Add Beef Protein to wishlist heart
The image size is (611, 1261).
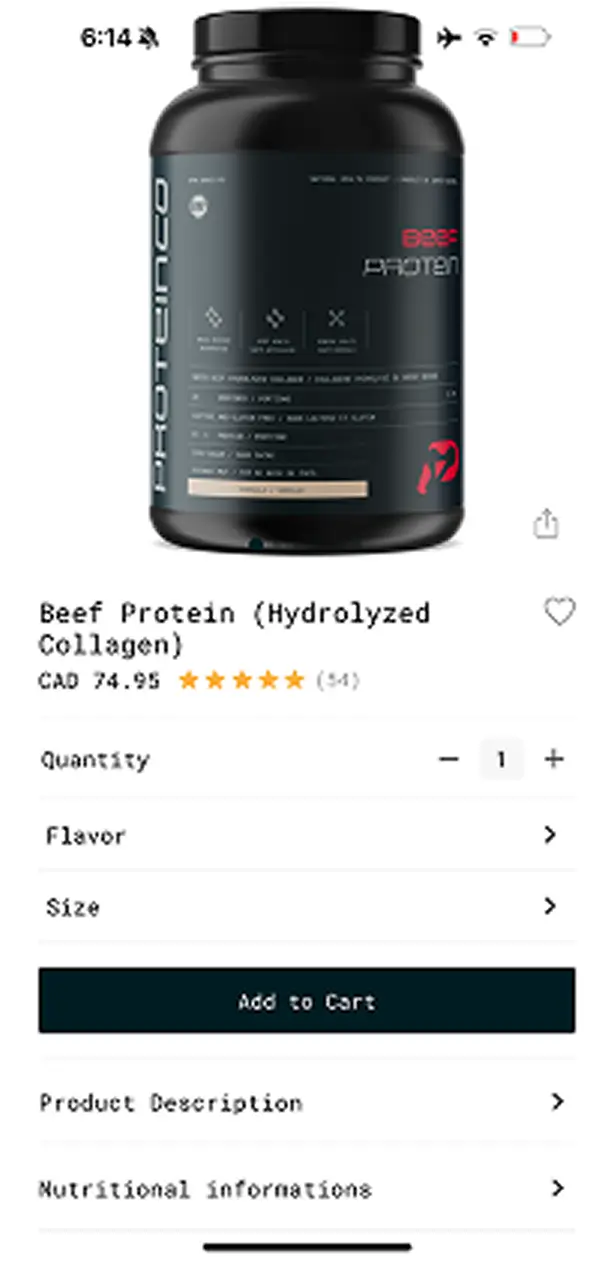(x=559, y=612)
